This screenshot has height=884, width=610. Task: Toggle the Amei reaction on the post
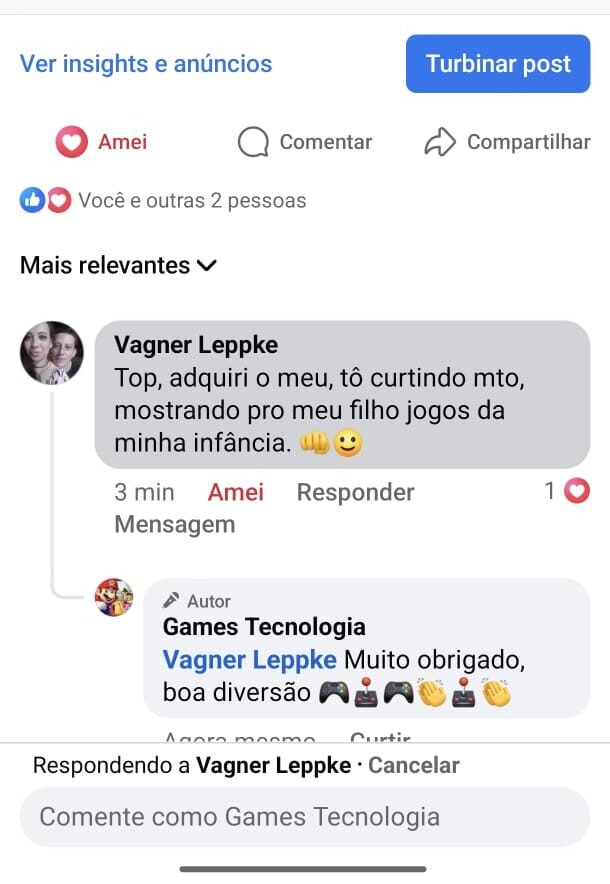coord(102,142)
